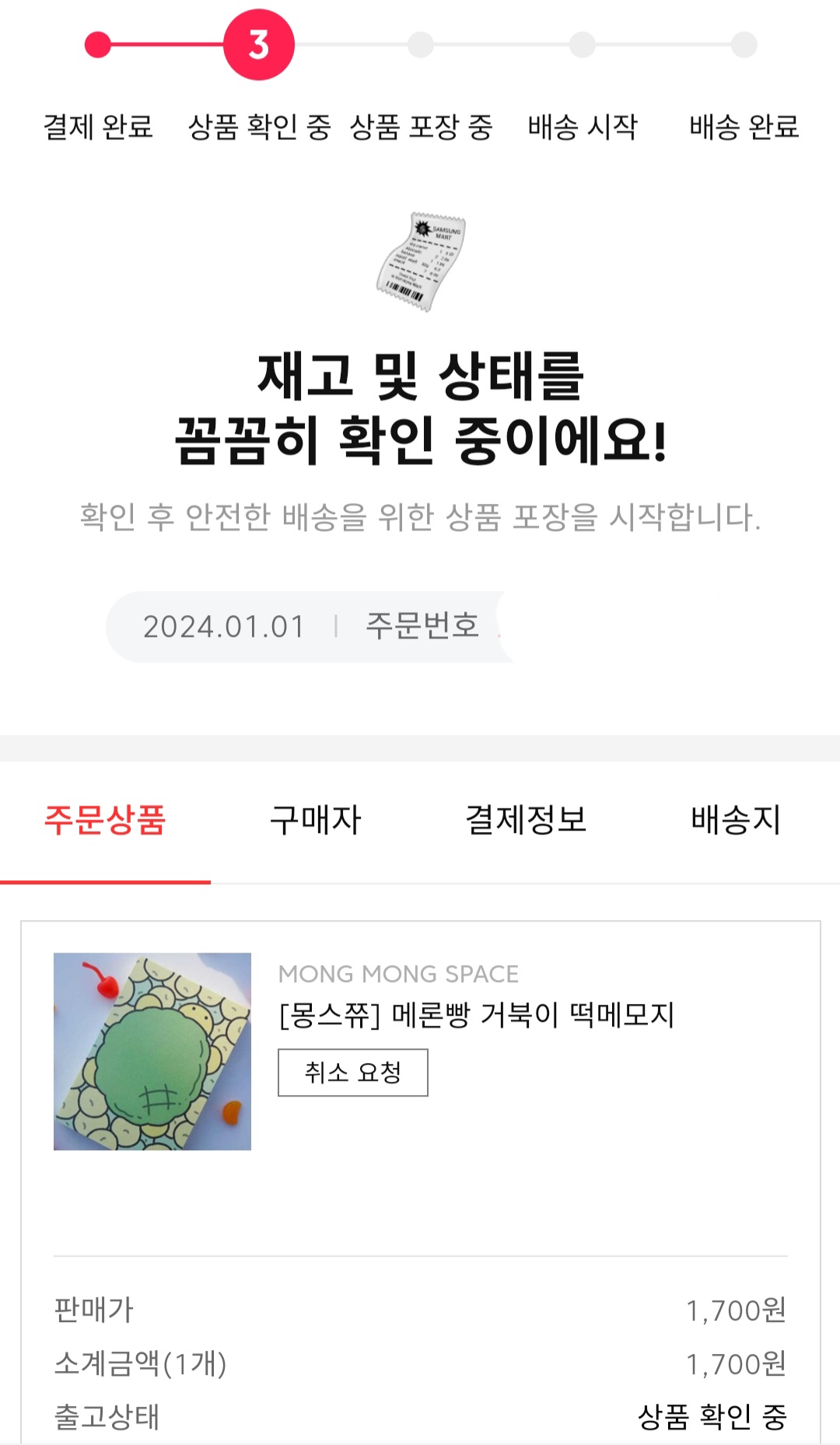Screen dimensions: 840x1445
Task: Open the 메론빵 거북이 떡메모지 product image
Action: point(152,1051)
